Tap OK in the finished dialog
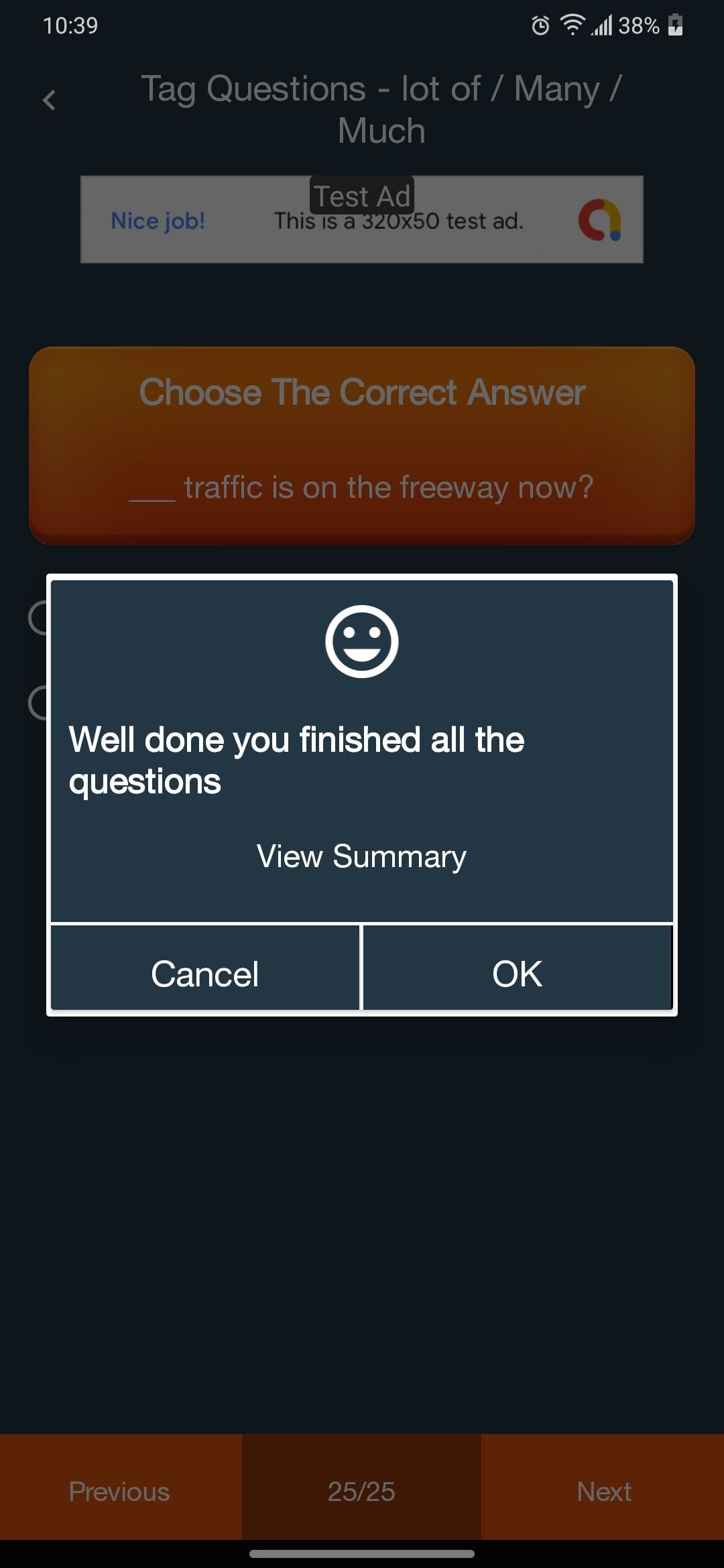This screenshot has height=1568, width=724. tap(517, 973)
